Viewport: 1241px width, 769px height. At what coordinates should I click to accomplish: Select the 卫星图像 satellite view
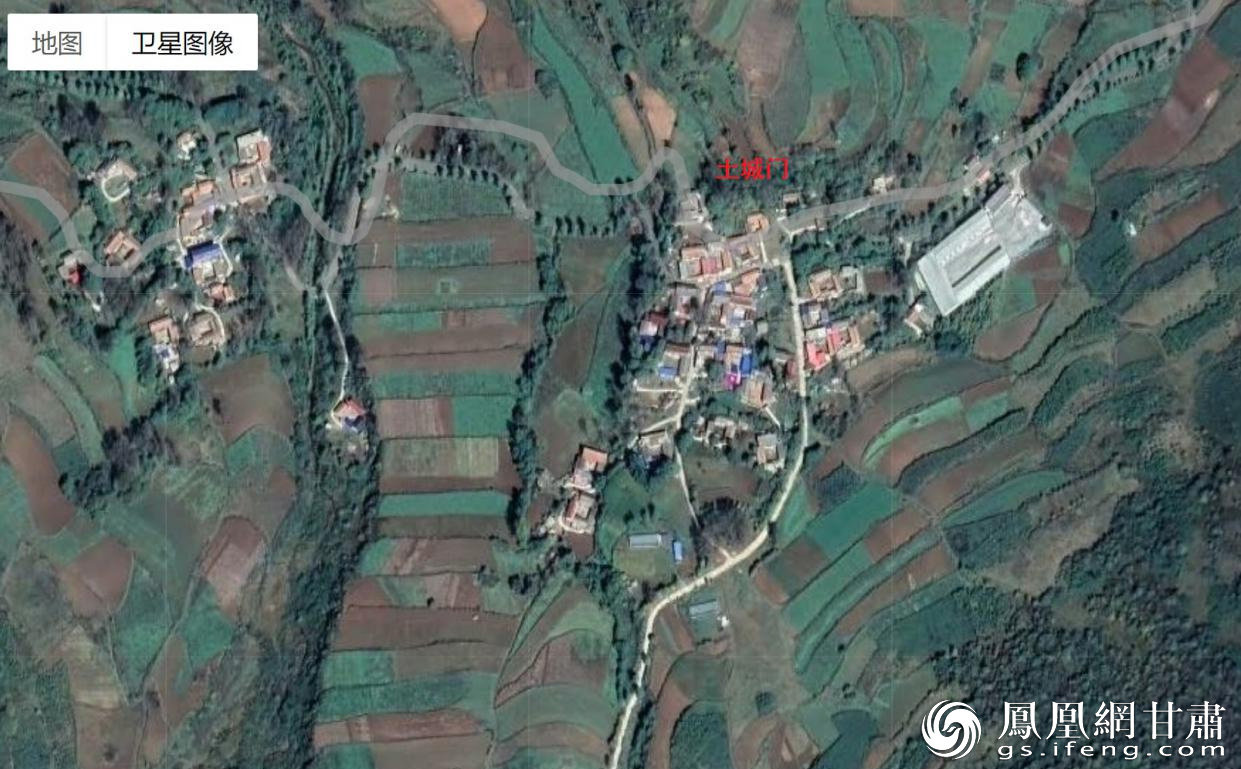pos(182,43)
